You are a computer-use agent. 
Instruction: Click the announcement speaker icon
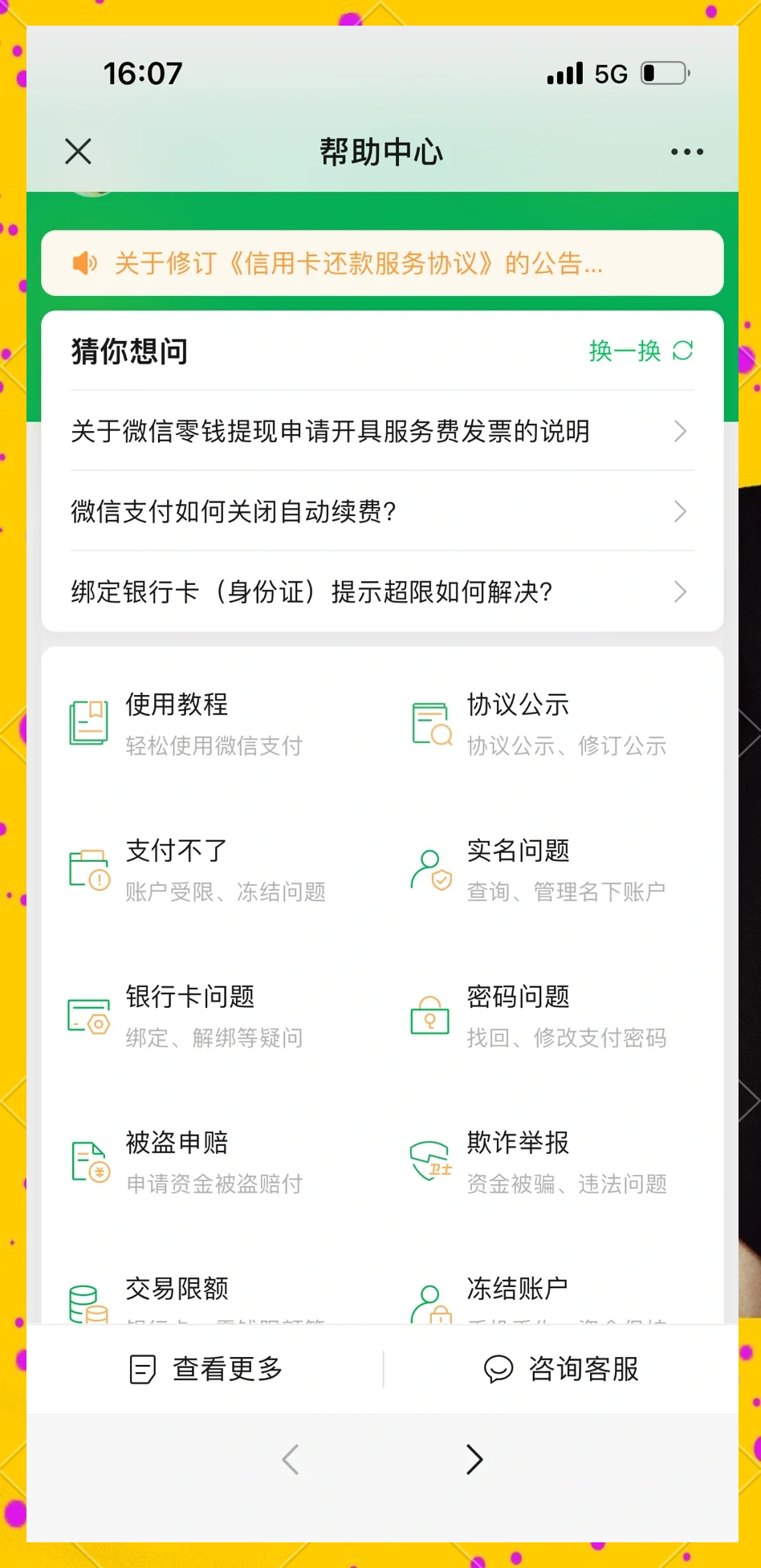(x=84, y=263)
